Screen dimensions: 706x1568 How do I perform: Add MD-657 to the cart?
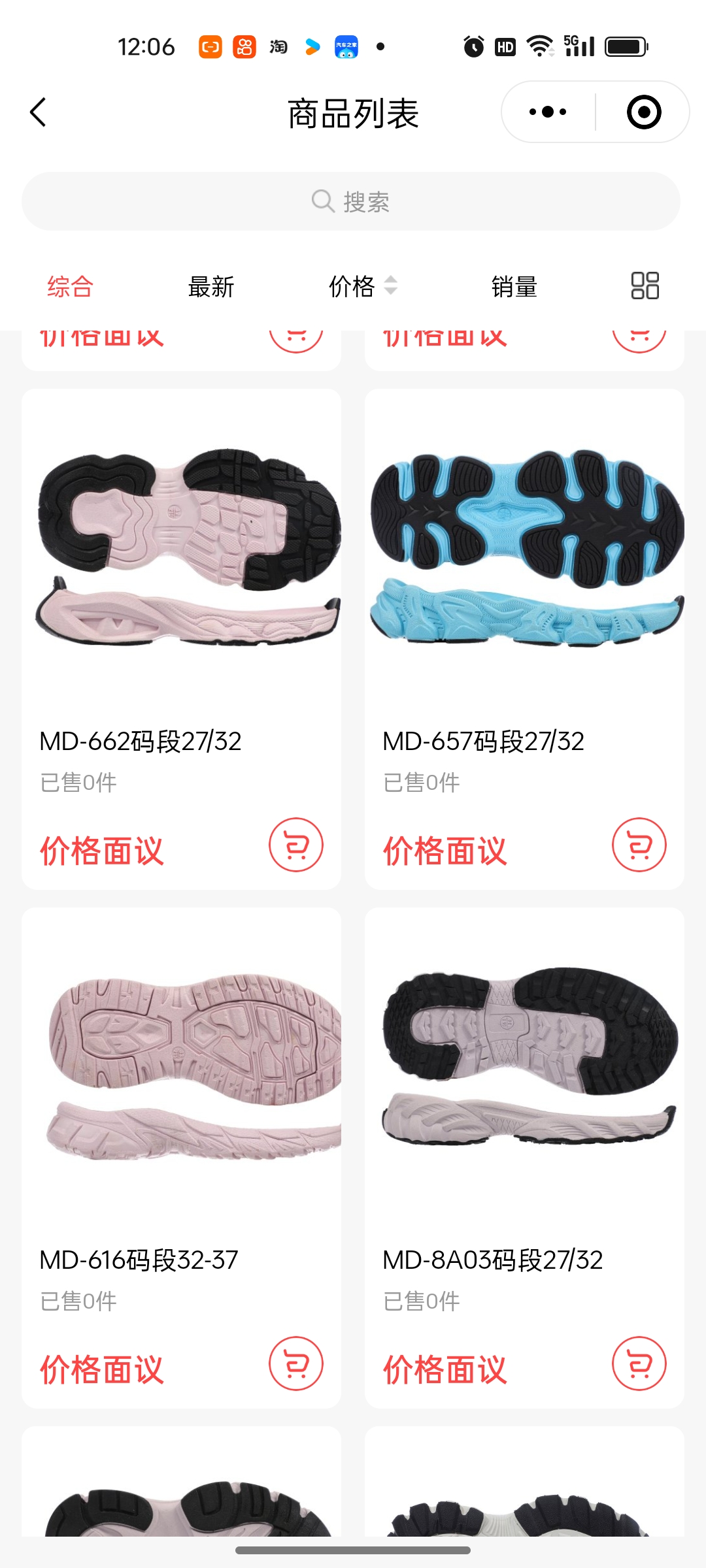639,845
